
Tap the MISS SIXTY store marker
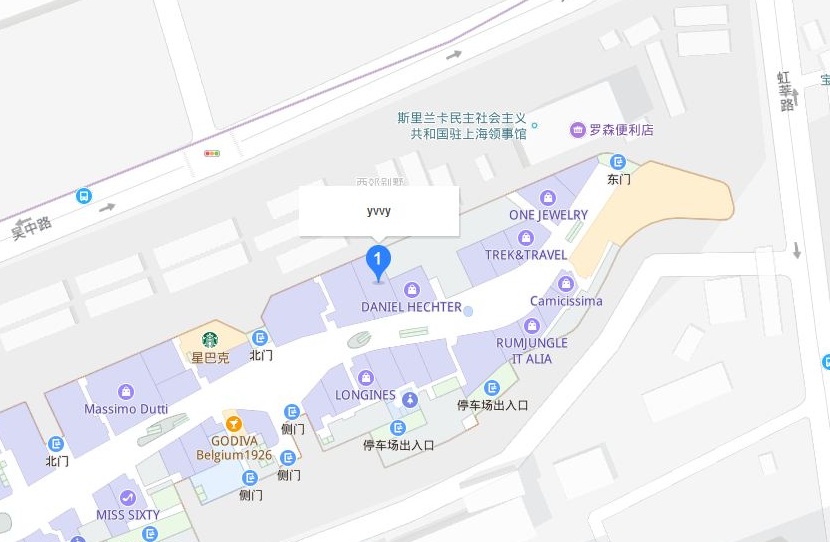pyautogui.click(x=127, y=498)
